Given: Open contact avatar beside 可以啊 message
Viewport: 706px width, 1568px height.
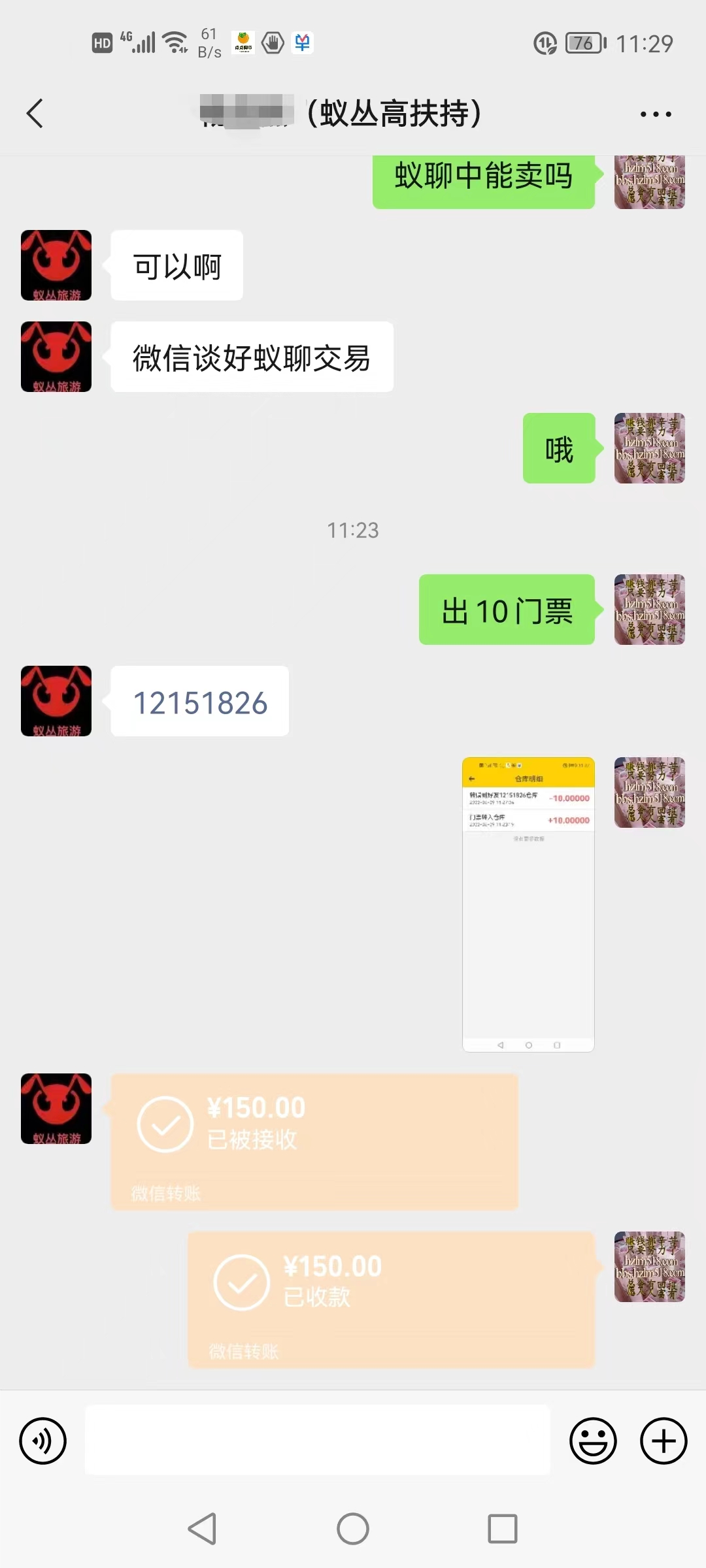Looking at the screenshot, I should (56, 265).
